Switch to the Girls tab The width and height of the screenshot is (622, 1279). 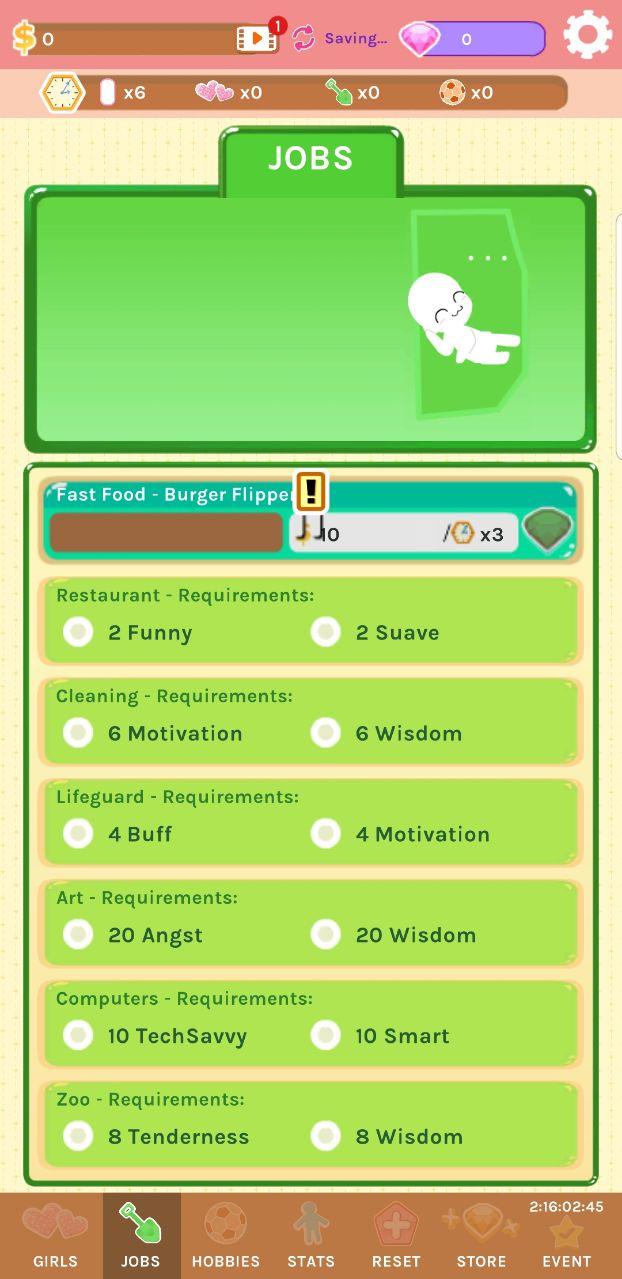click(x=55, y=1236)
